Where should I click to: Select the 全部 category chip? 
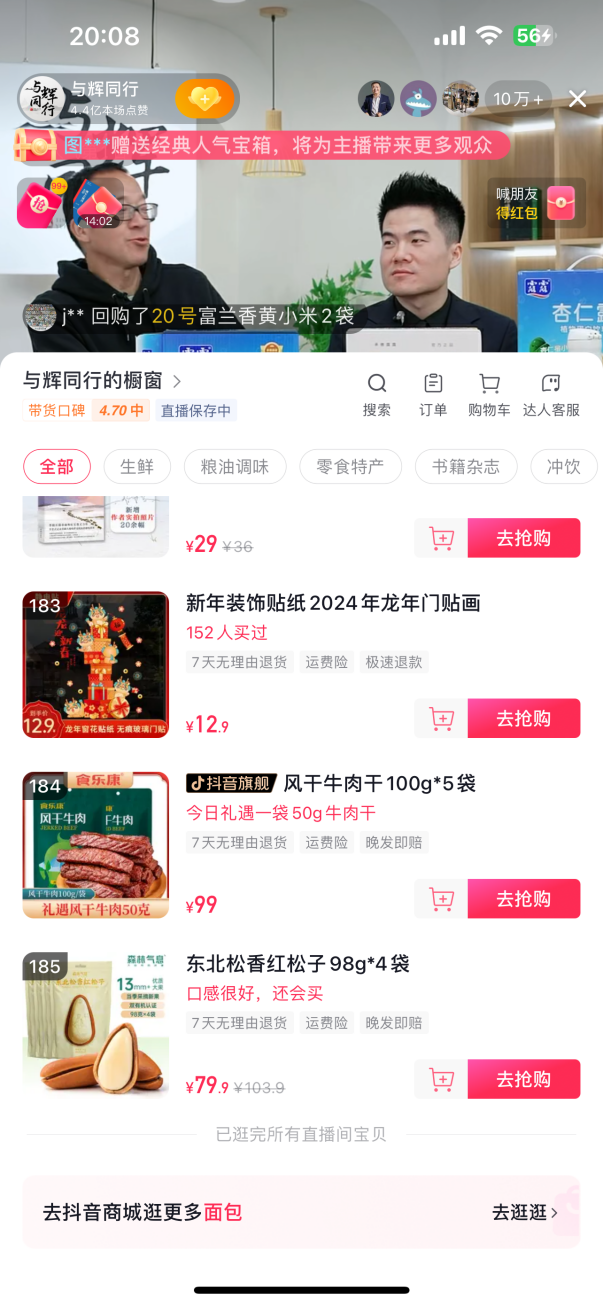[x=57, y=467]
